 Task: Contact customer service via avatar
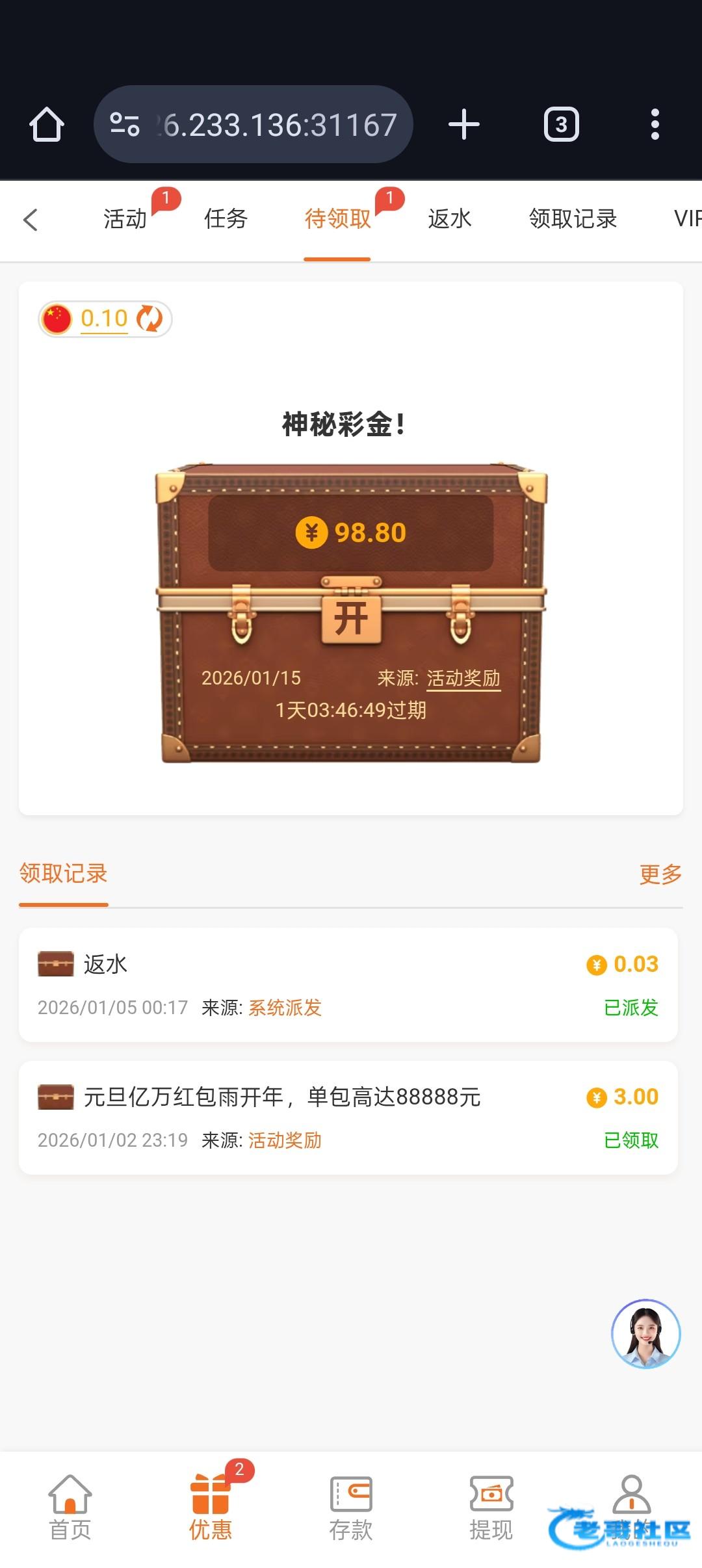[645, 1334]
